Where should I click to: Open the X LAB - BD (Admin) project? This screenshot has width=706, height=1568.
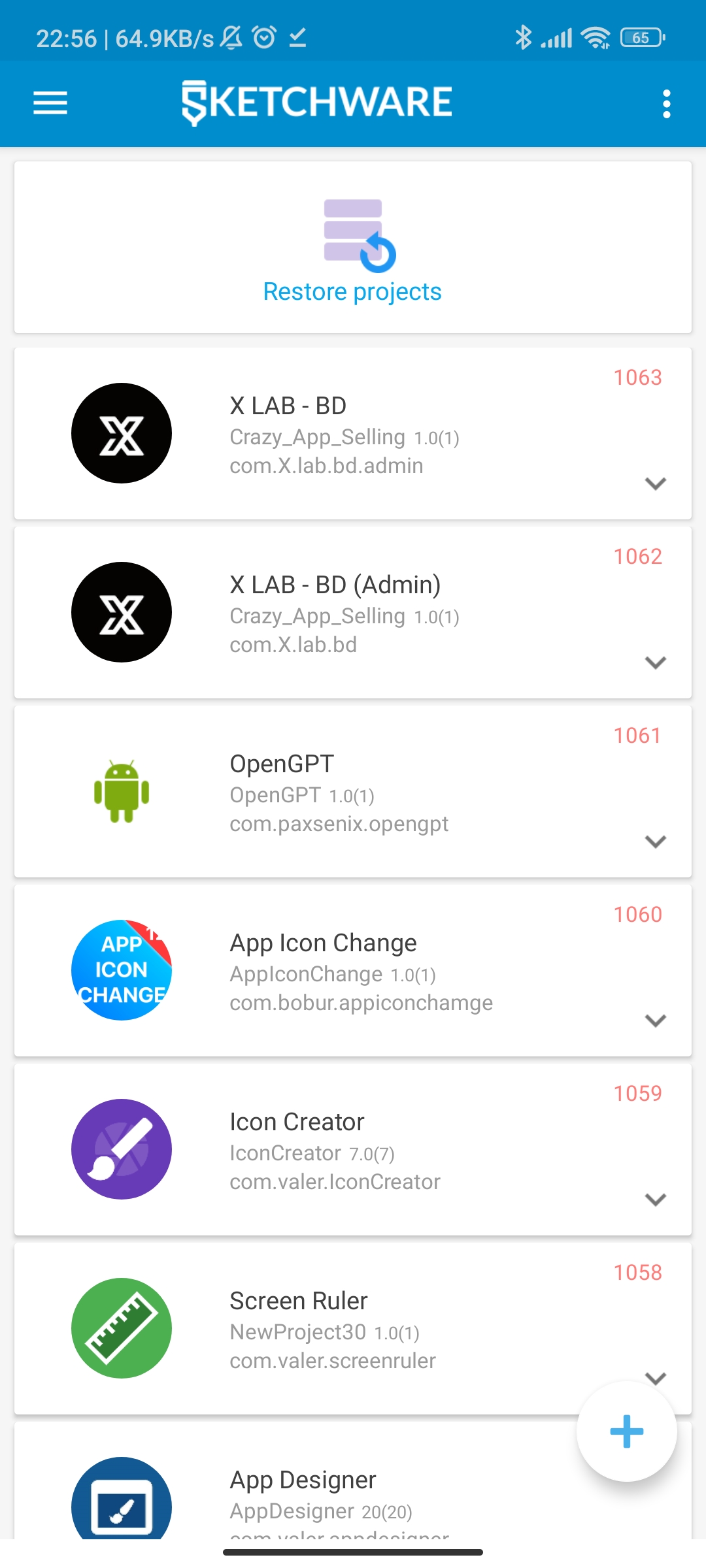point(353,613)
